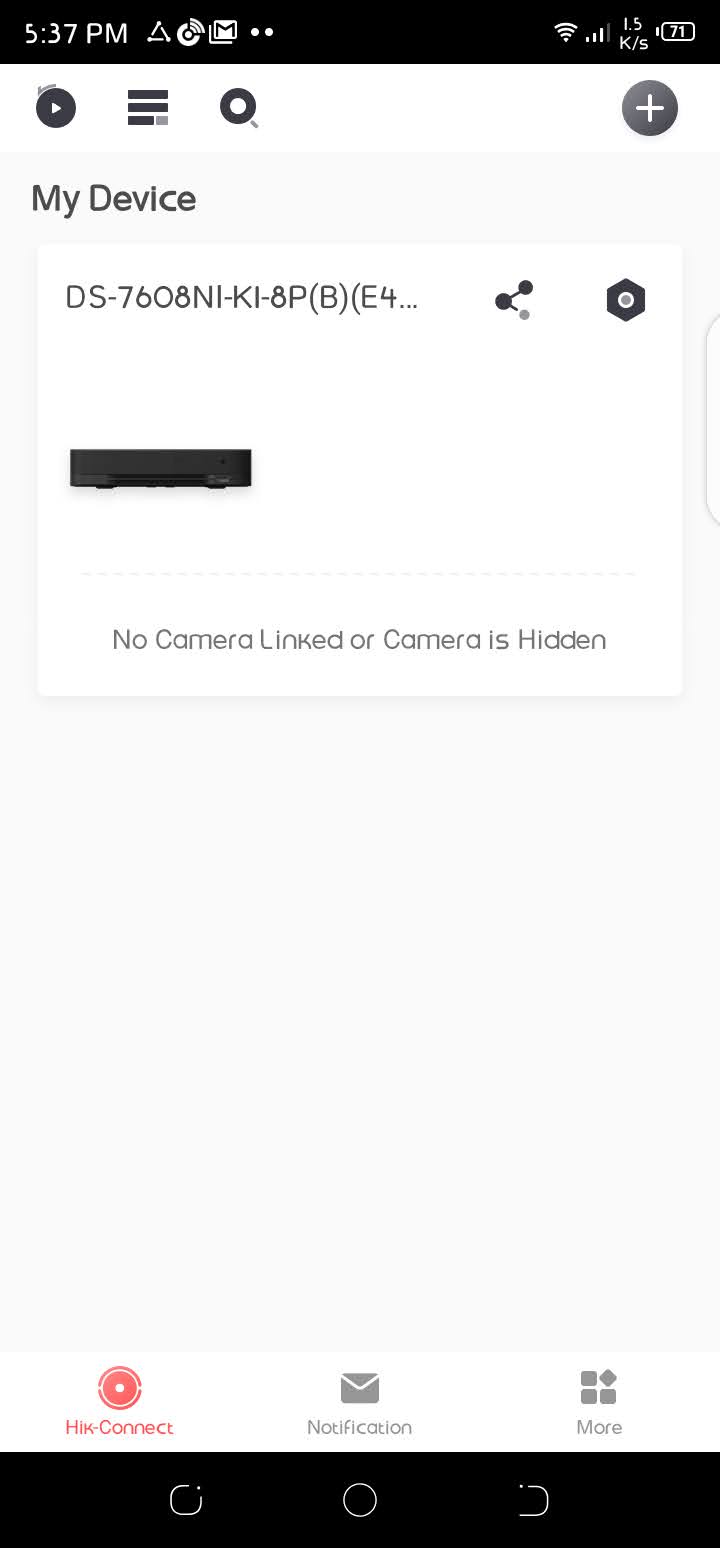Go to the home screen via system home button

(360, 1500)
